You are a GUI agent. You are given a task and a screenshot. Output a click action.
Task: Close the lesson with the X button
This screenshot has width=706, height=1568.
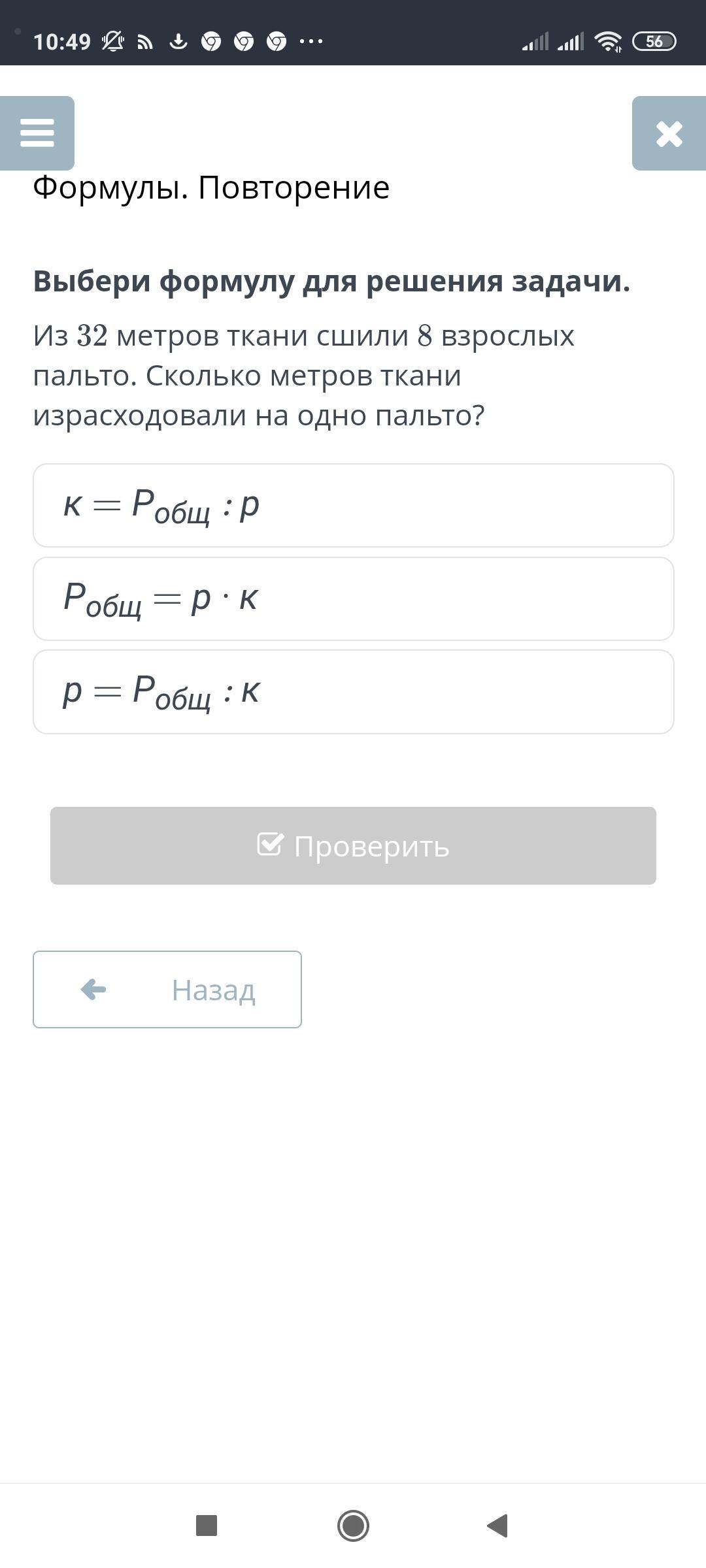[669, 134]
